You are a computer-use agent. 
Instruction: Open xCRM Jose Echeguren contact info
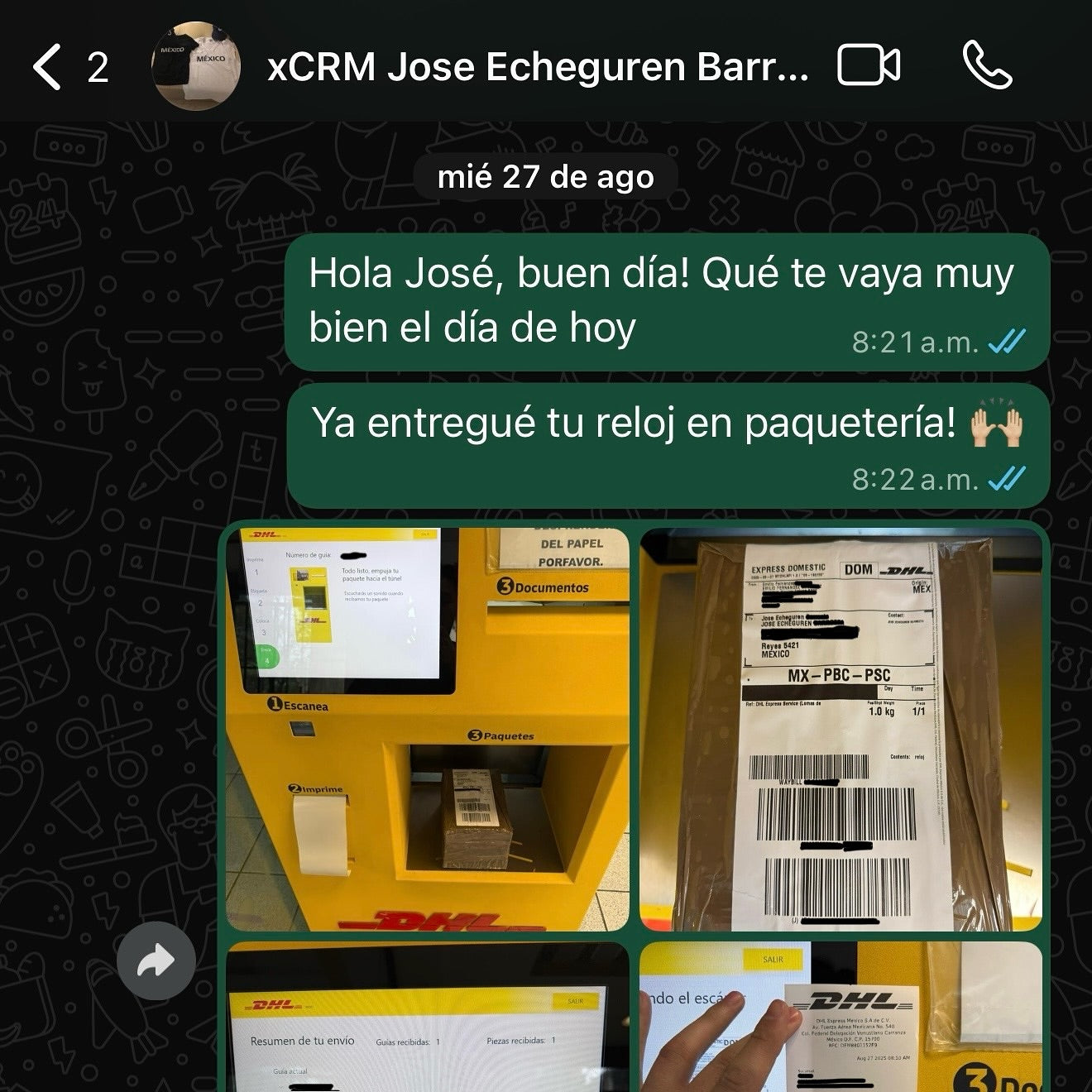(538, 67)
